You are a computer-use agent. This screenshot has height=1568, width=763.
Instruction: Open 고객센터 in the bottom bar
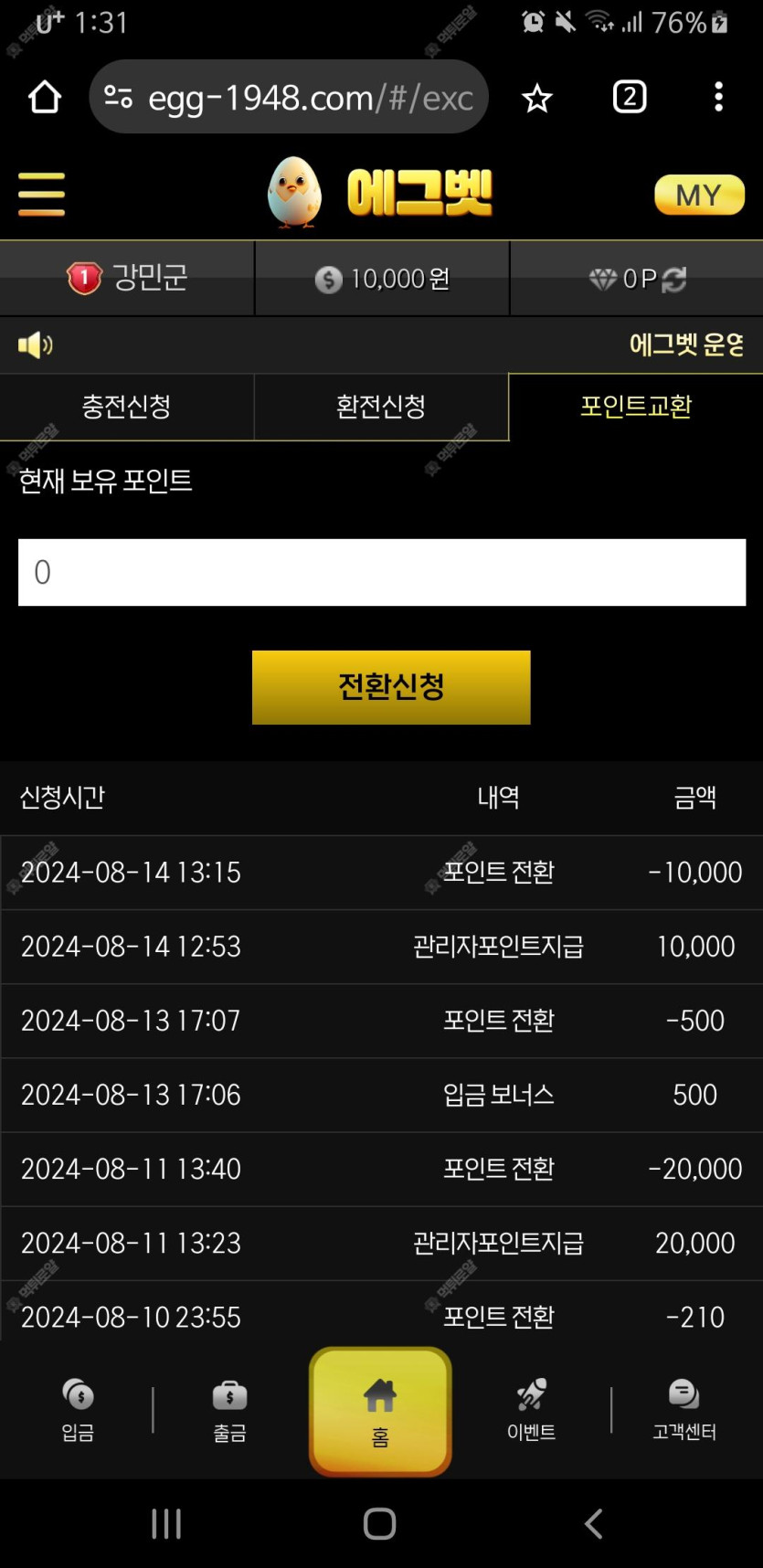pos(684,1410)
